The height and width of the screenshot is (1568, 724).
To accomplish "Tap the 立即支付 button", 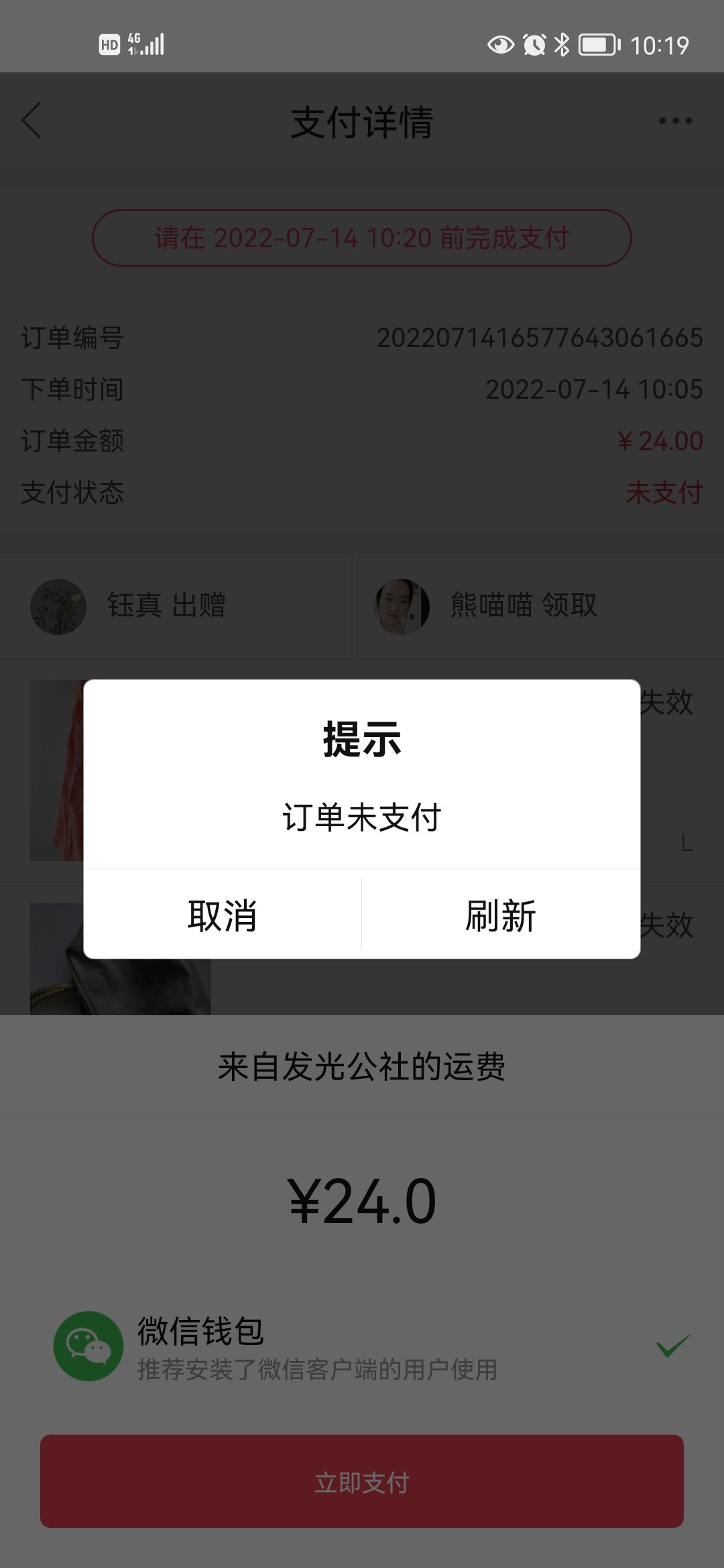I will click(x=362, y=1482).
